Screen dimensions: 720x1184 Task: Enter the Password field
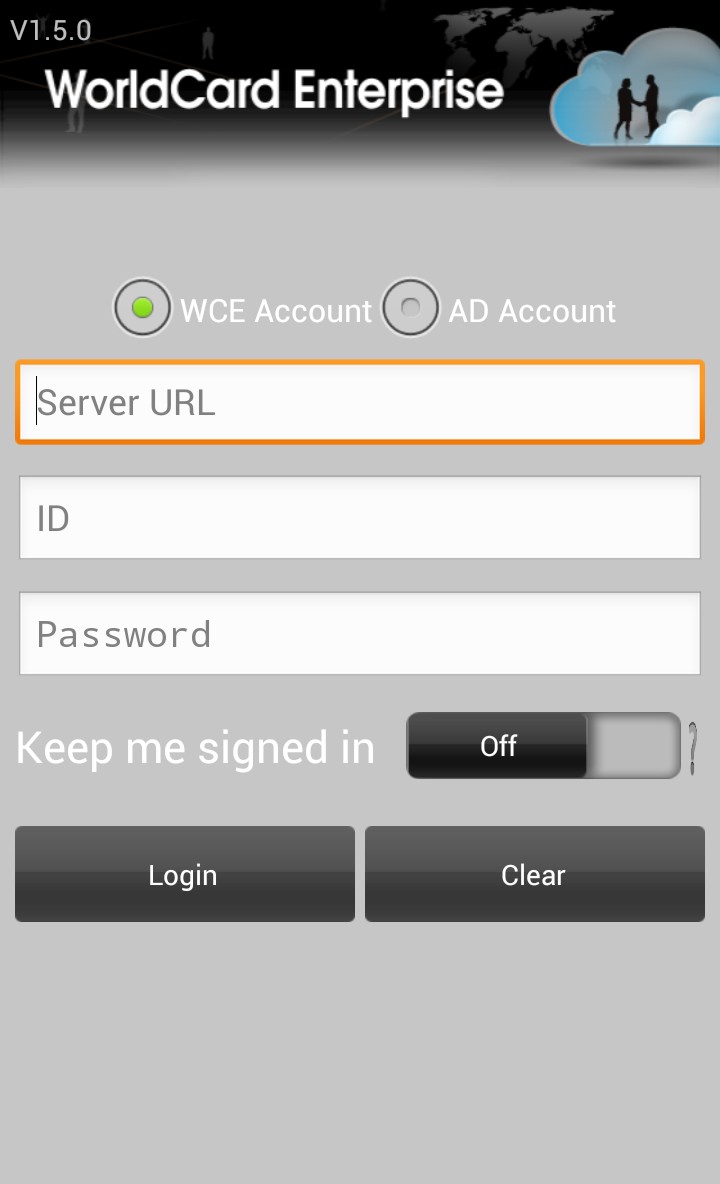pos(360,634)
